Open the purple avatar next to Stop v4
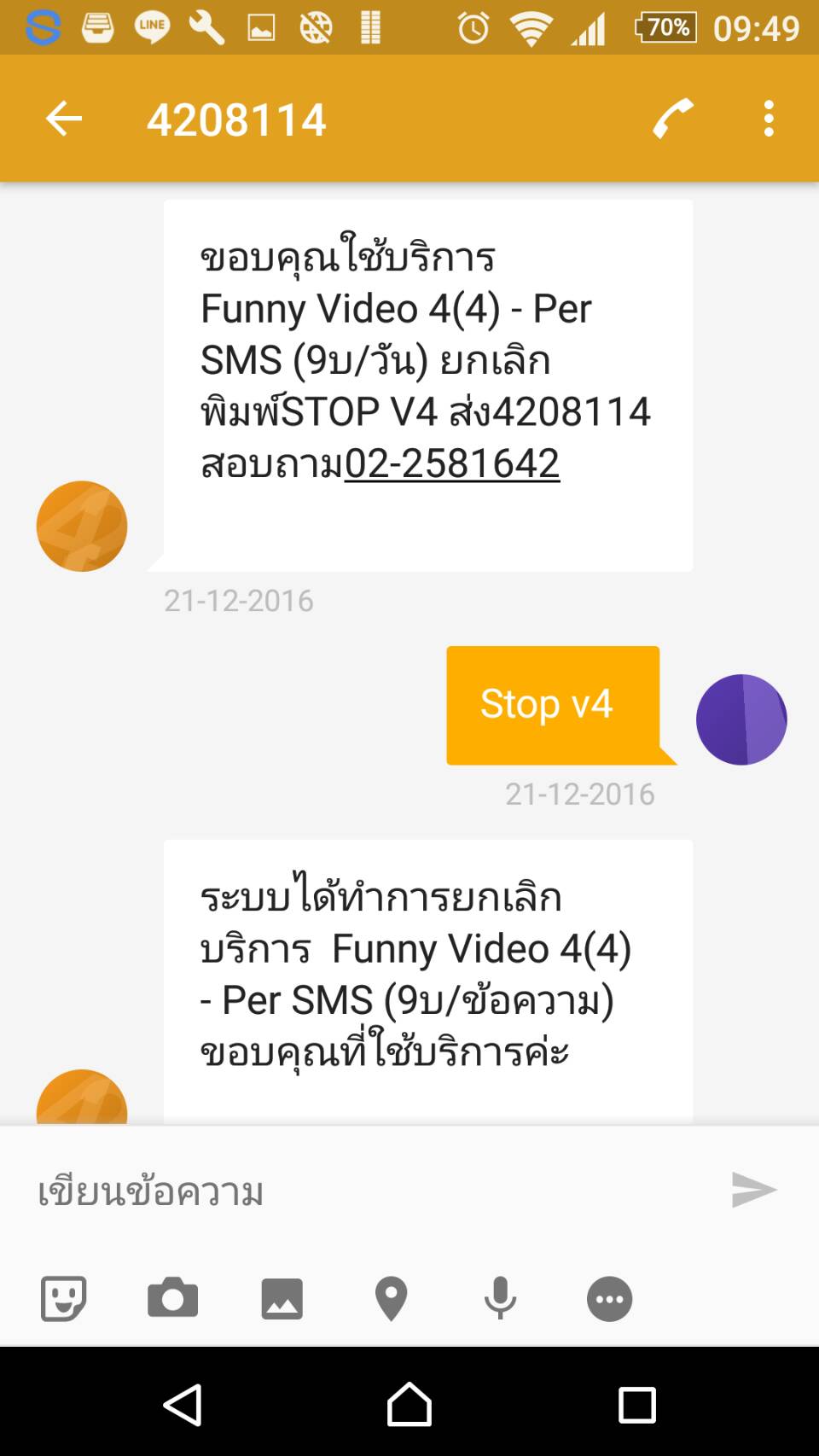Viewport: 819px width, 1456px height. 741,719
